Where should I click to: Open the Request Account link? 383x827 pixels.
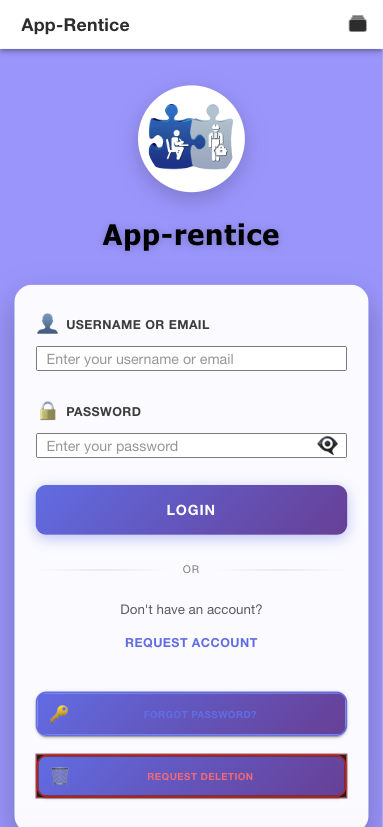pyautogui.click(x=191, y=642)
